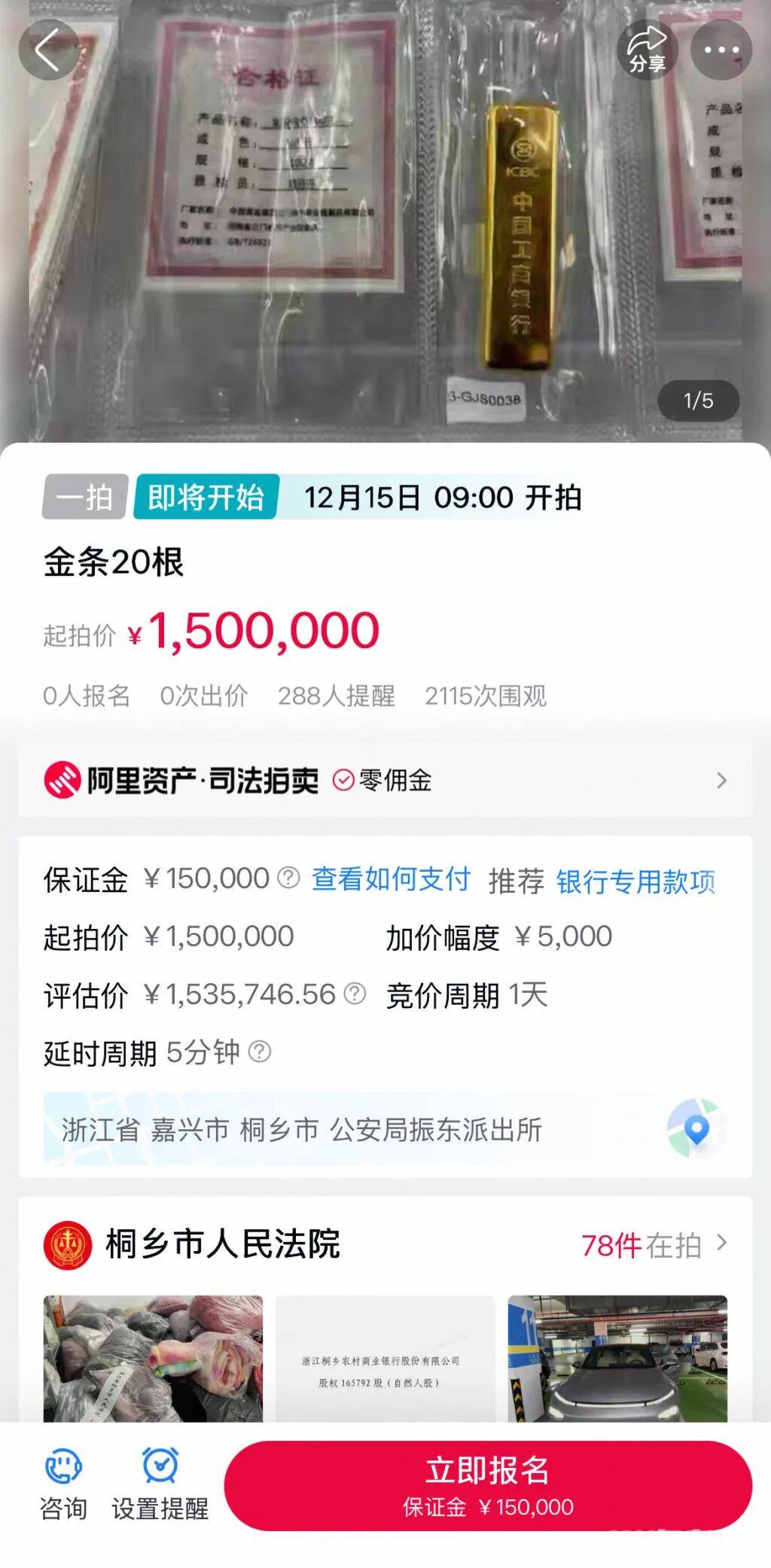
Task: Show help for 延时周期 info icon
Action: 259,1052
